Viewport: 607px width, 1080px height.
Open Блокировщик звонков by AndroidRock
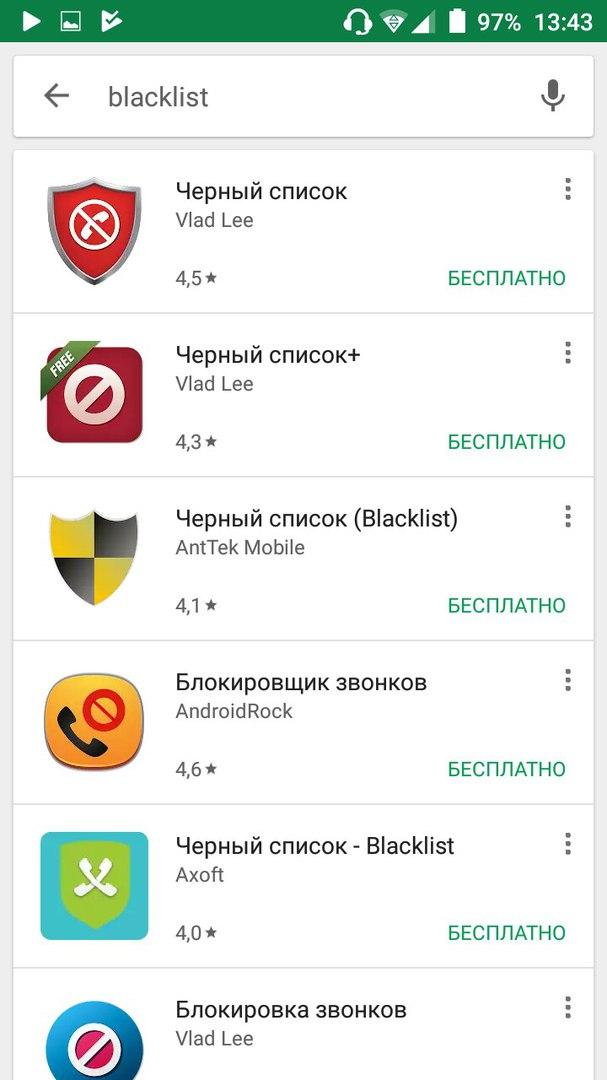pos(303,722)
